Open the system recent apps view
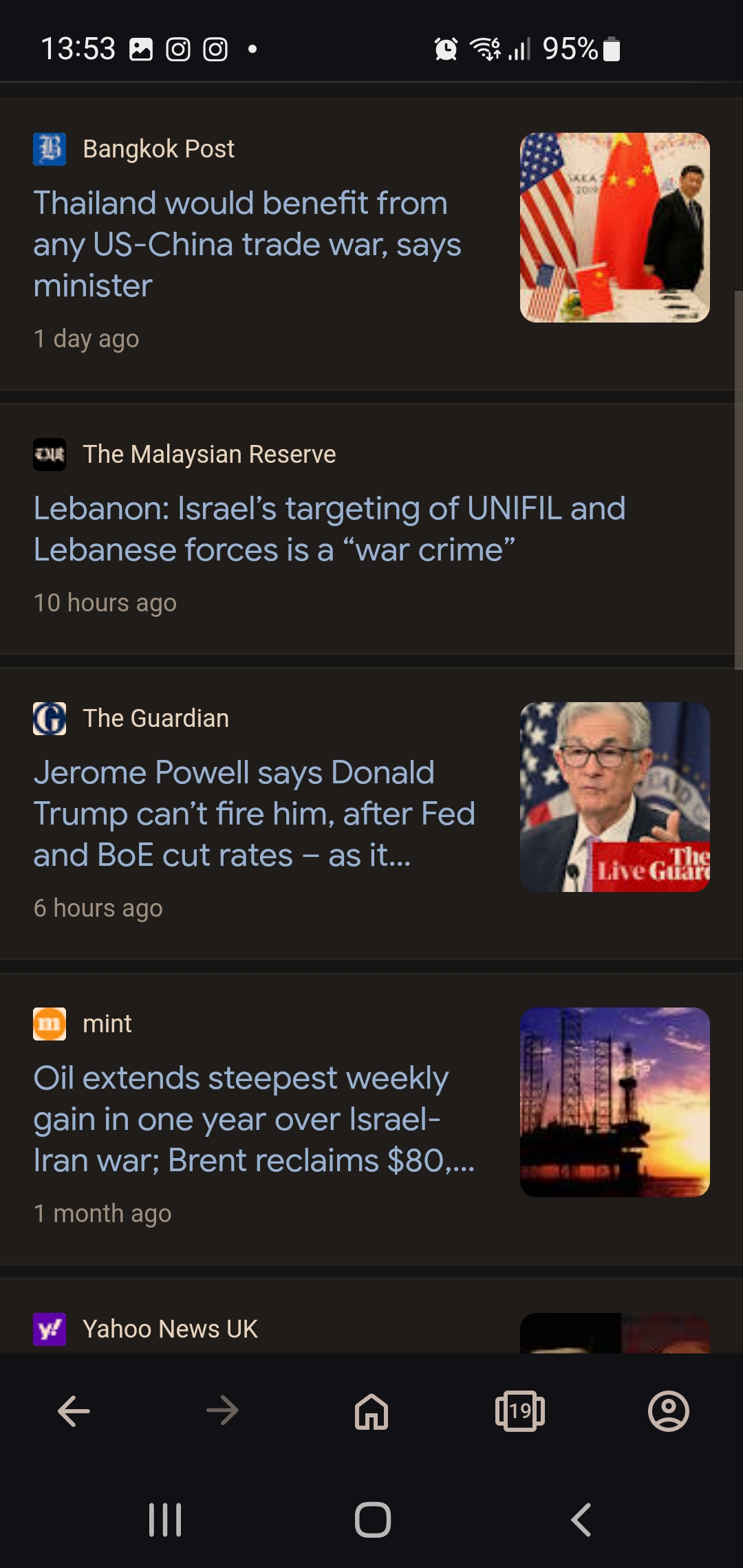 click(x=165, y=1520)
